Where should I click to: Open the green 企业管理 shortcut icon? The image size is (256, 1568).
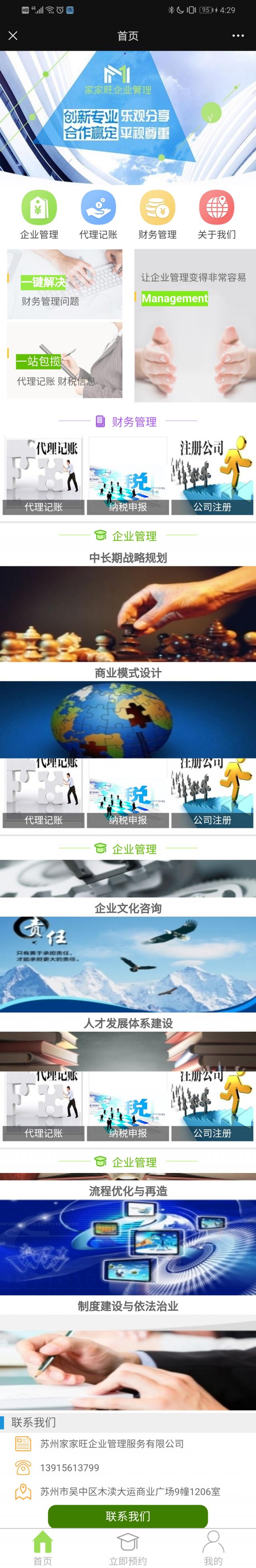(x=39, y=208)
